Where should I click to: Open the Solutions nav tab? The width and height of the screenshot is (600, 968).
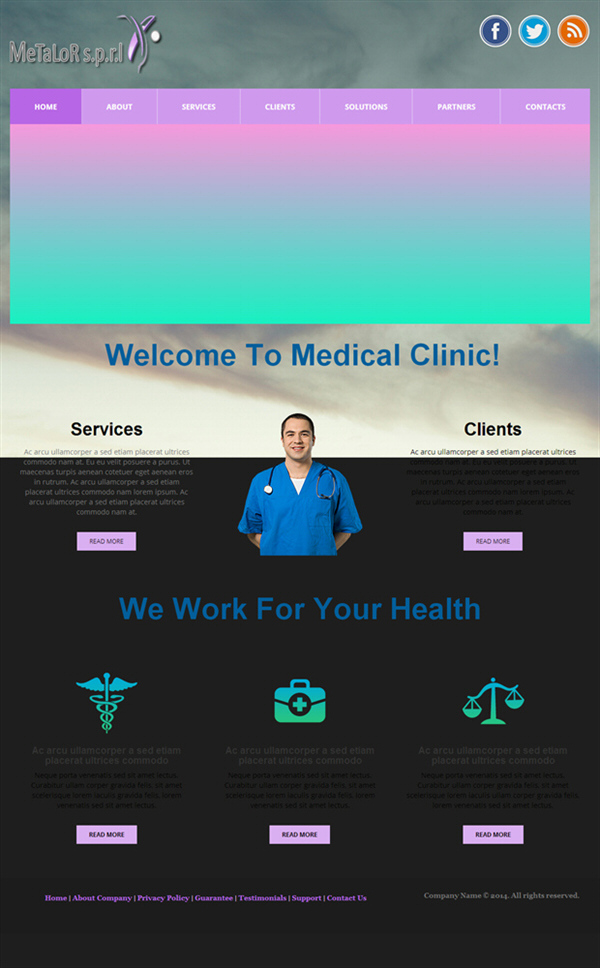pyautogui.click(x=366, y=107)
